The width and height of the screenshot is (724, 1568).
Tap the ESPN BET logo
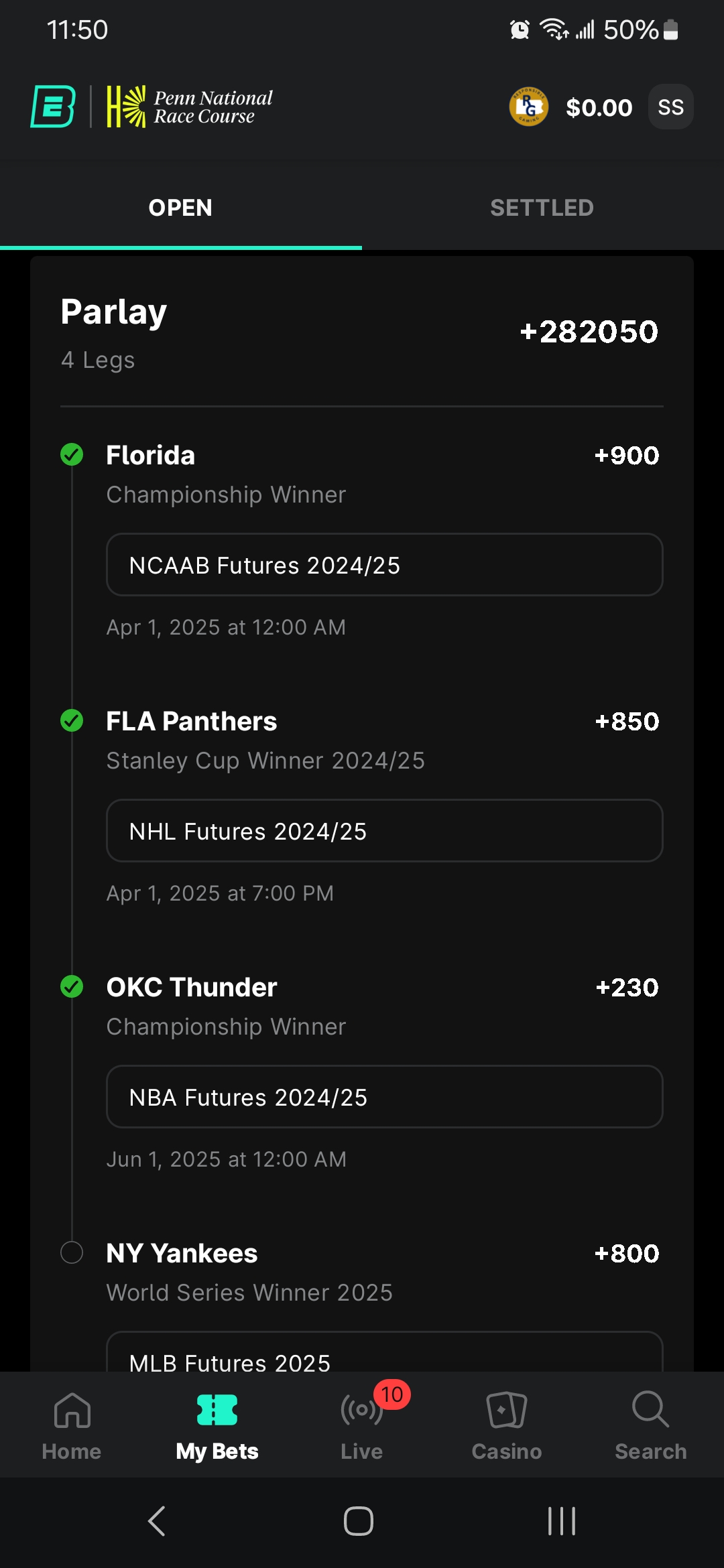tap(53, 107)
